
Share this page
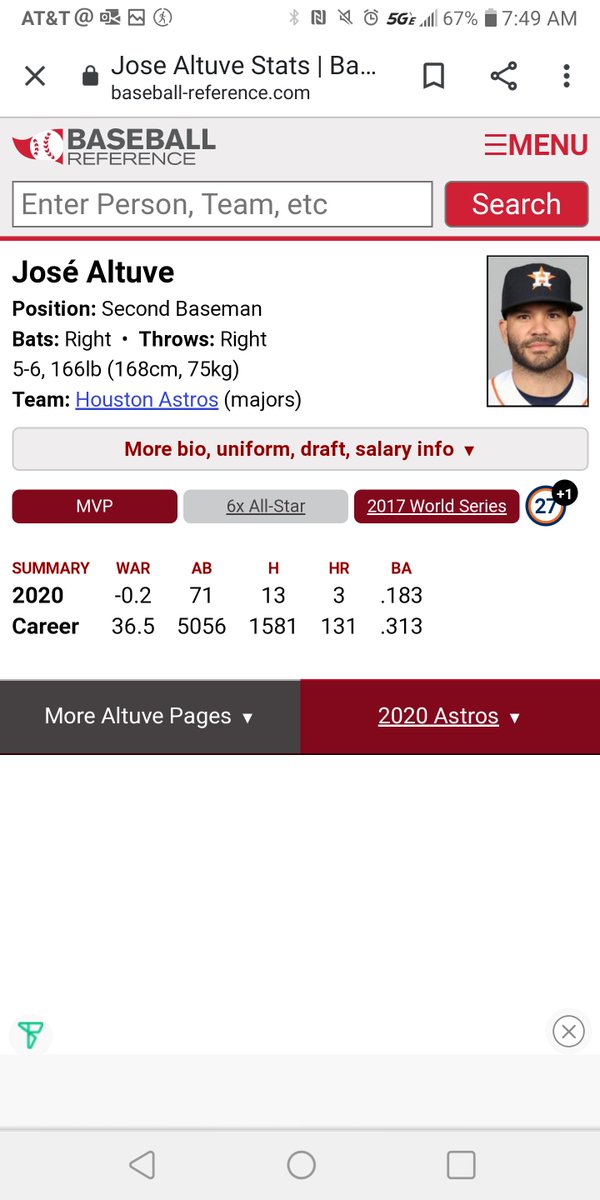click(503, 76)
